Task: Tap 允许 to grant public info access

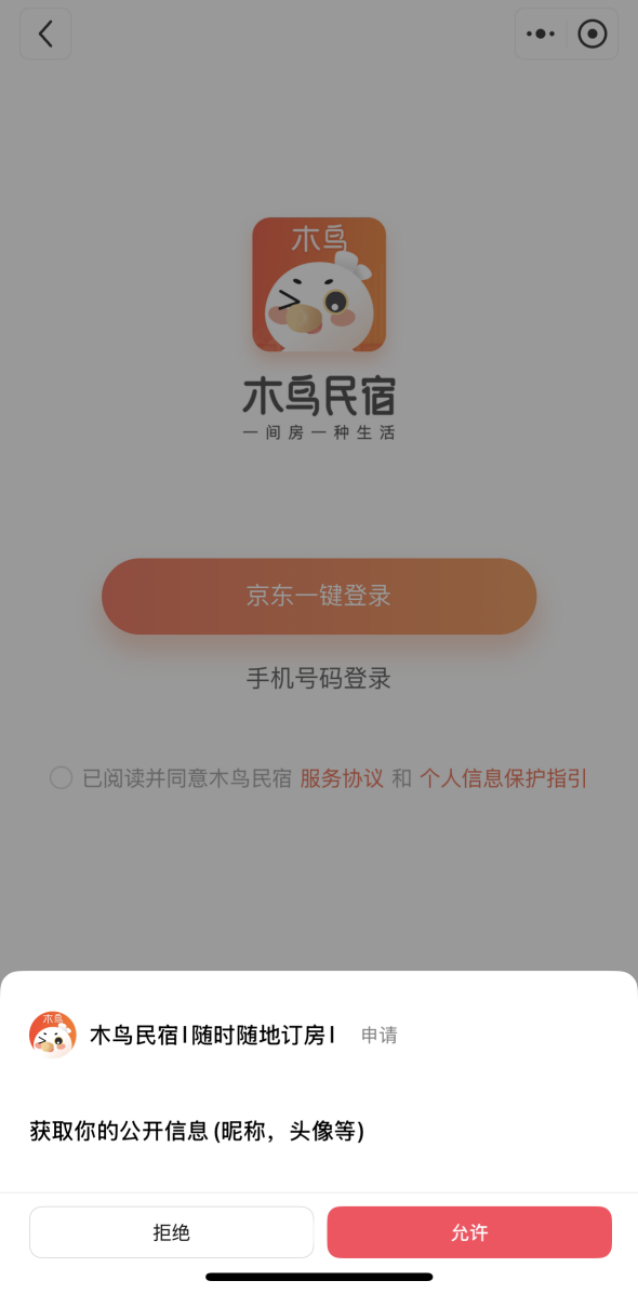Action: (469, 1232)
